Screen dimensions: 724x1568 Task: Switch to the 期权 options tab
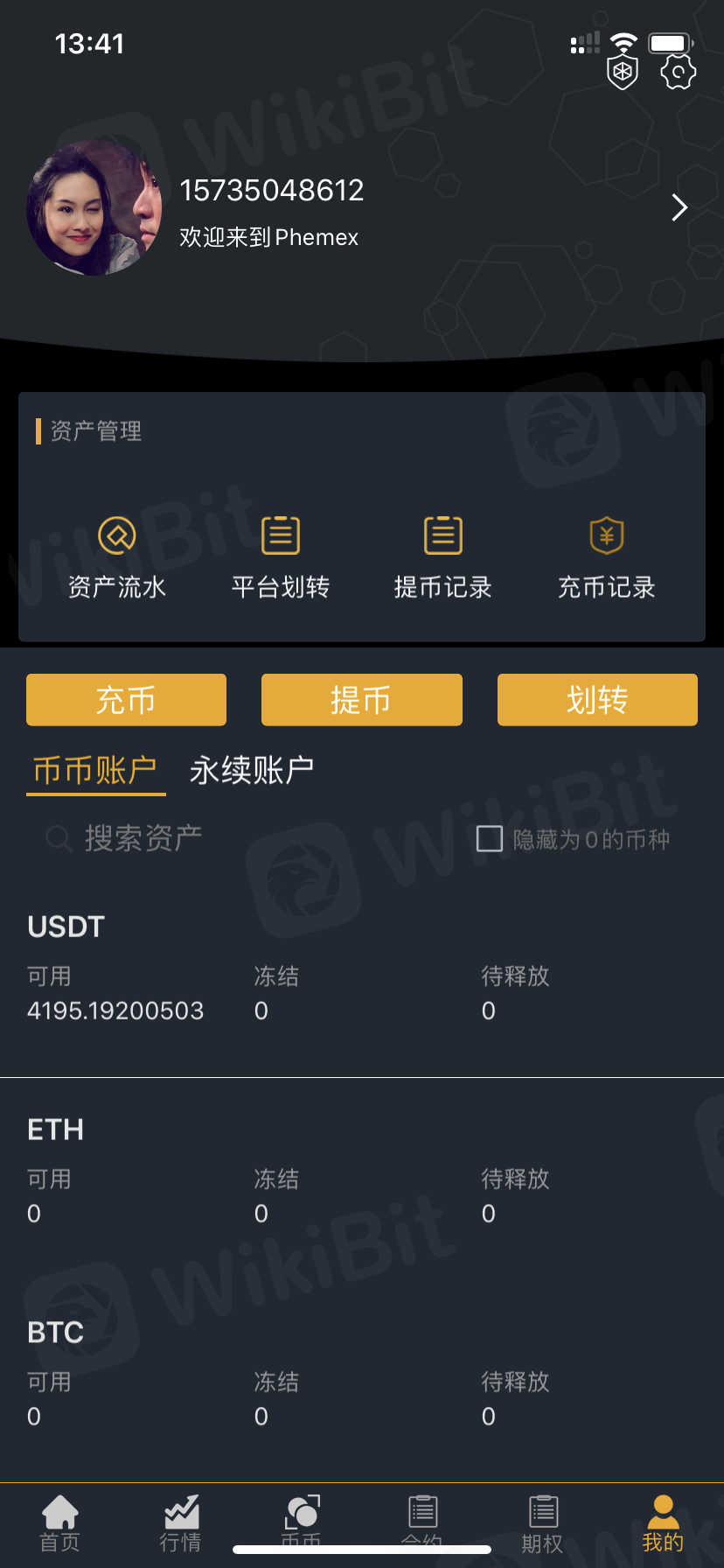pyautogui.click(x=543, y=1522)
